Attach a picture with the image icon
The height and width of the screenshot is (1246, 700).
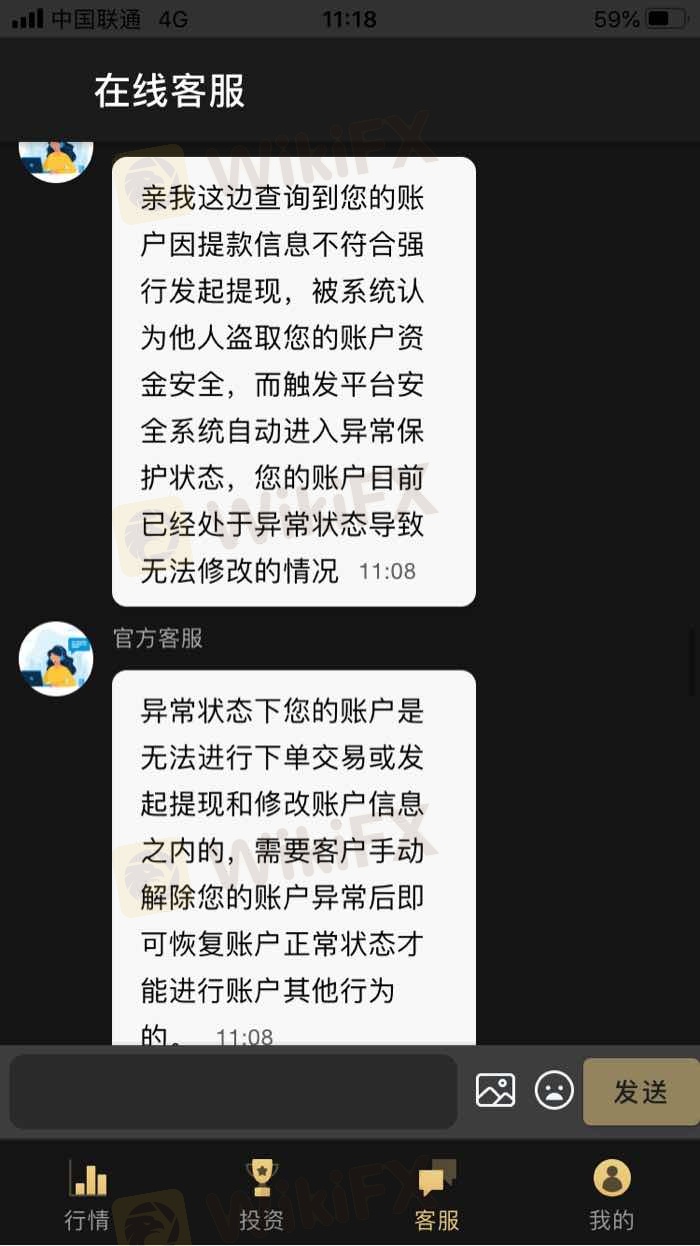pos(495,1090)
